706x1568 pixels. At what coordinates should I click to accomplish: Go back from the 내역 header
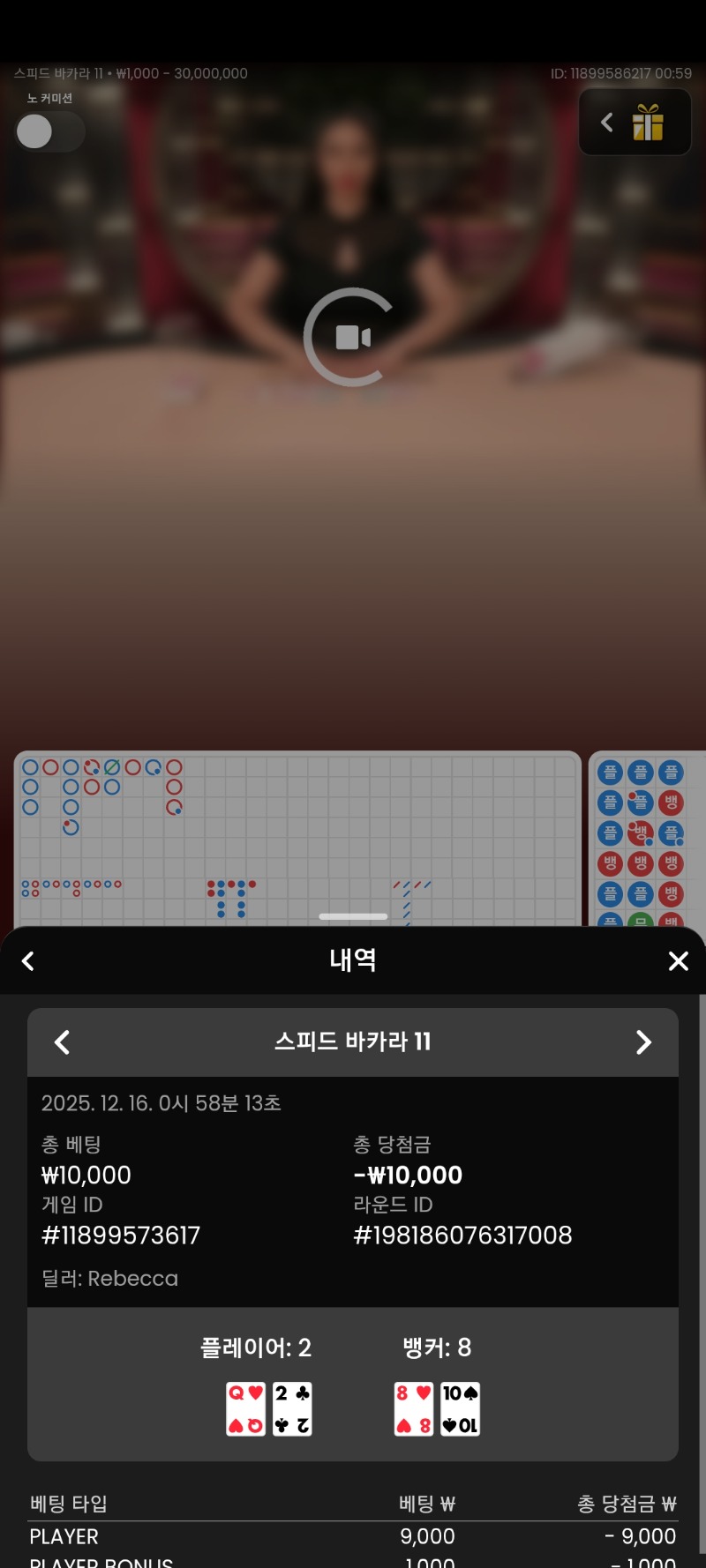[x=28, y=960]
